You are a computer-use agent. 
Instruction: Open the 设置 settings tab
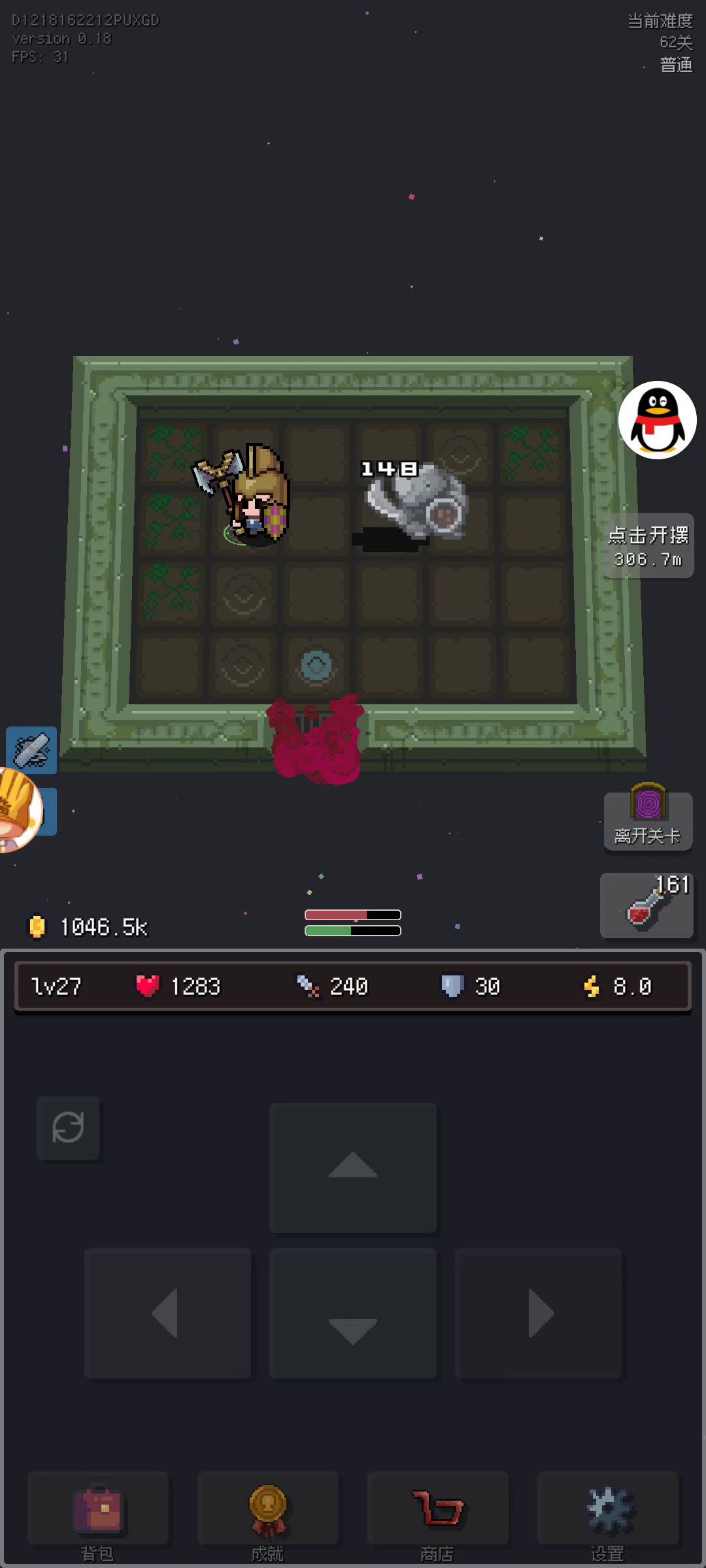coord(608,1516)
